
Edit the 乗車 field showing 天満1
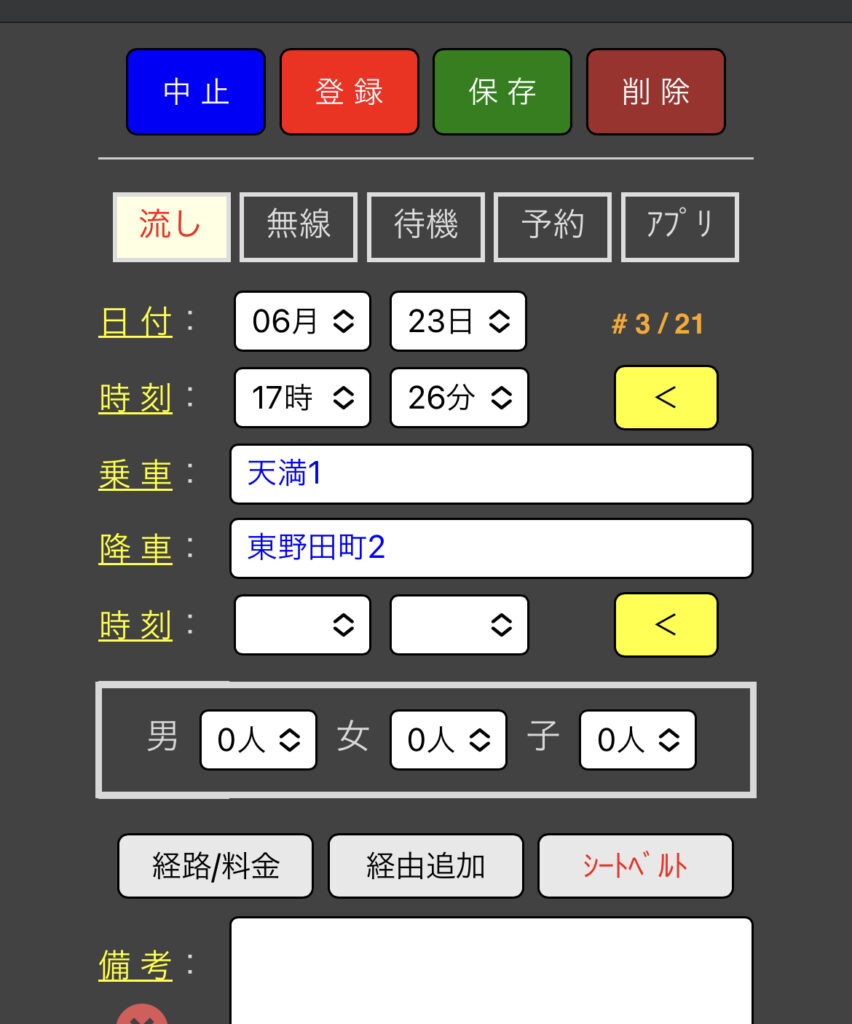tap(490, 474)
